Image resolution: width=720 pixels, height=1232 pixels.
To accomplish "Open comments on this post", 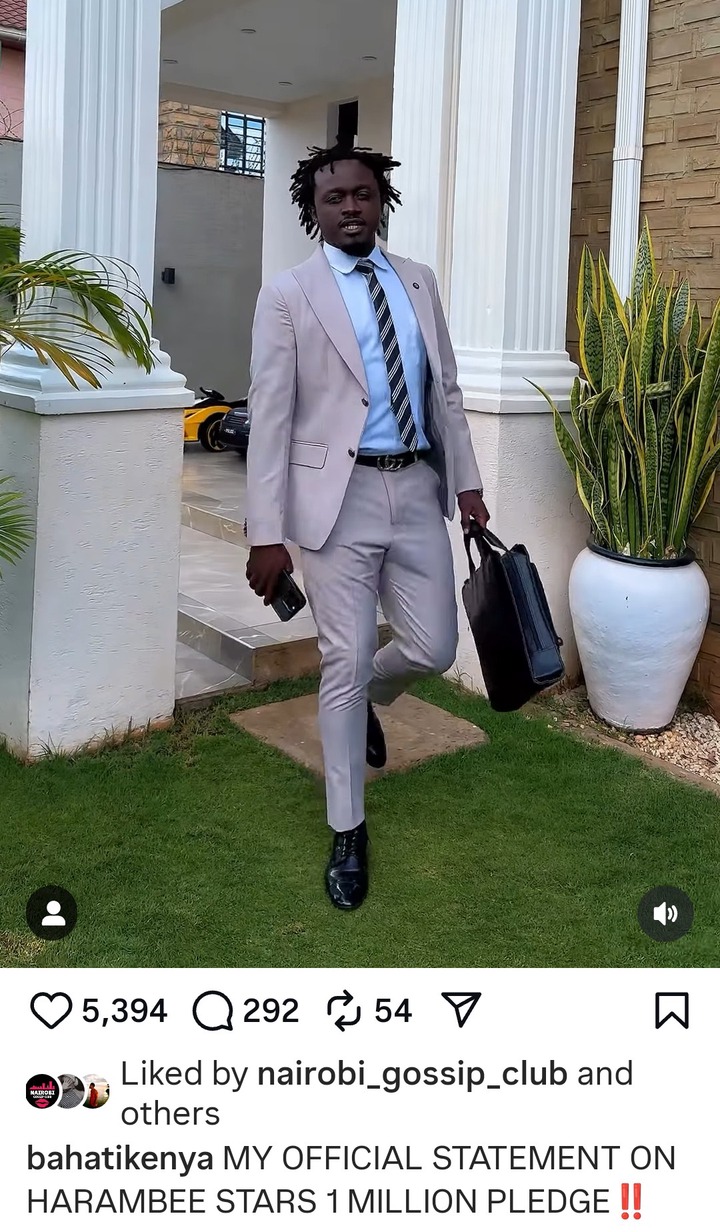I will coord(212,1011).
